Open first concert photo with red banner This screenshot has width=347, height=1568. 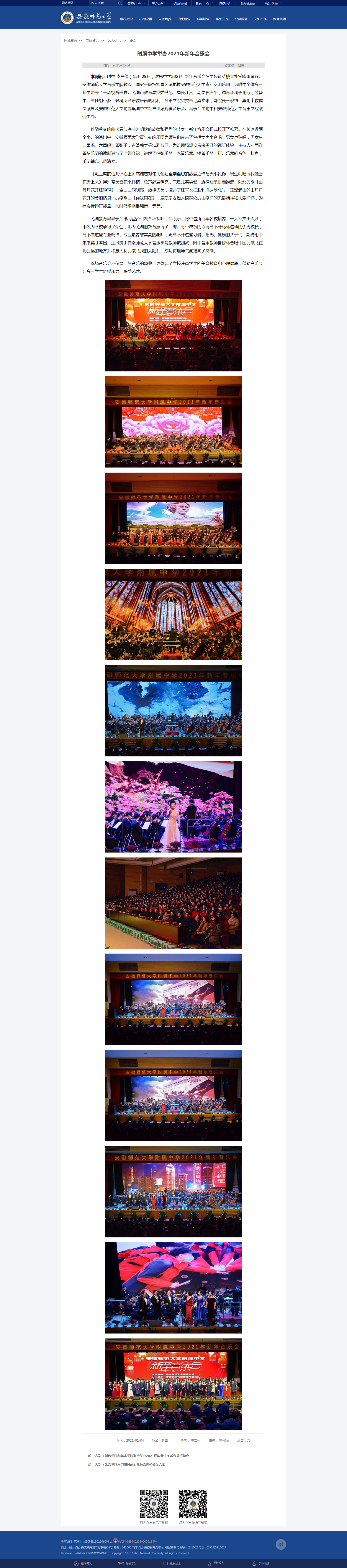(x=173, y=326)
